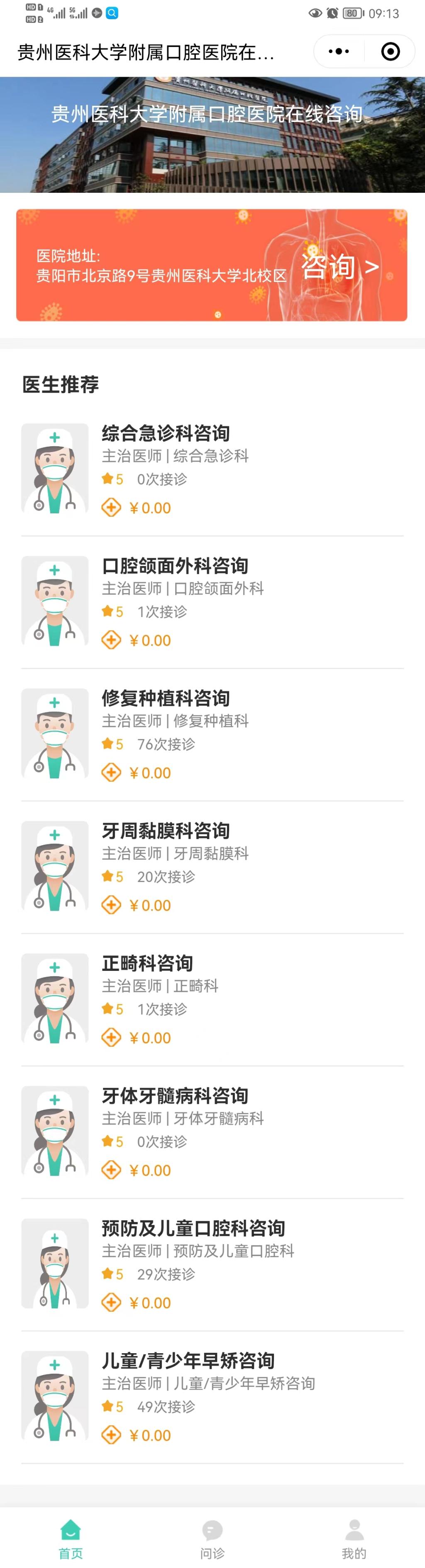The height and width of the screenshot is (1568, 425).
Task: Open 综合急诊科咨询 doctor entry
Action: point(212,469)
